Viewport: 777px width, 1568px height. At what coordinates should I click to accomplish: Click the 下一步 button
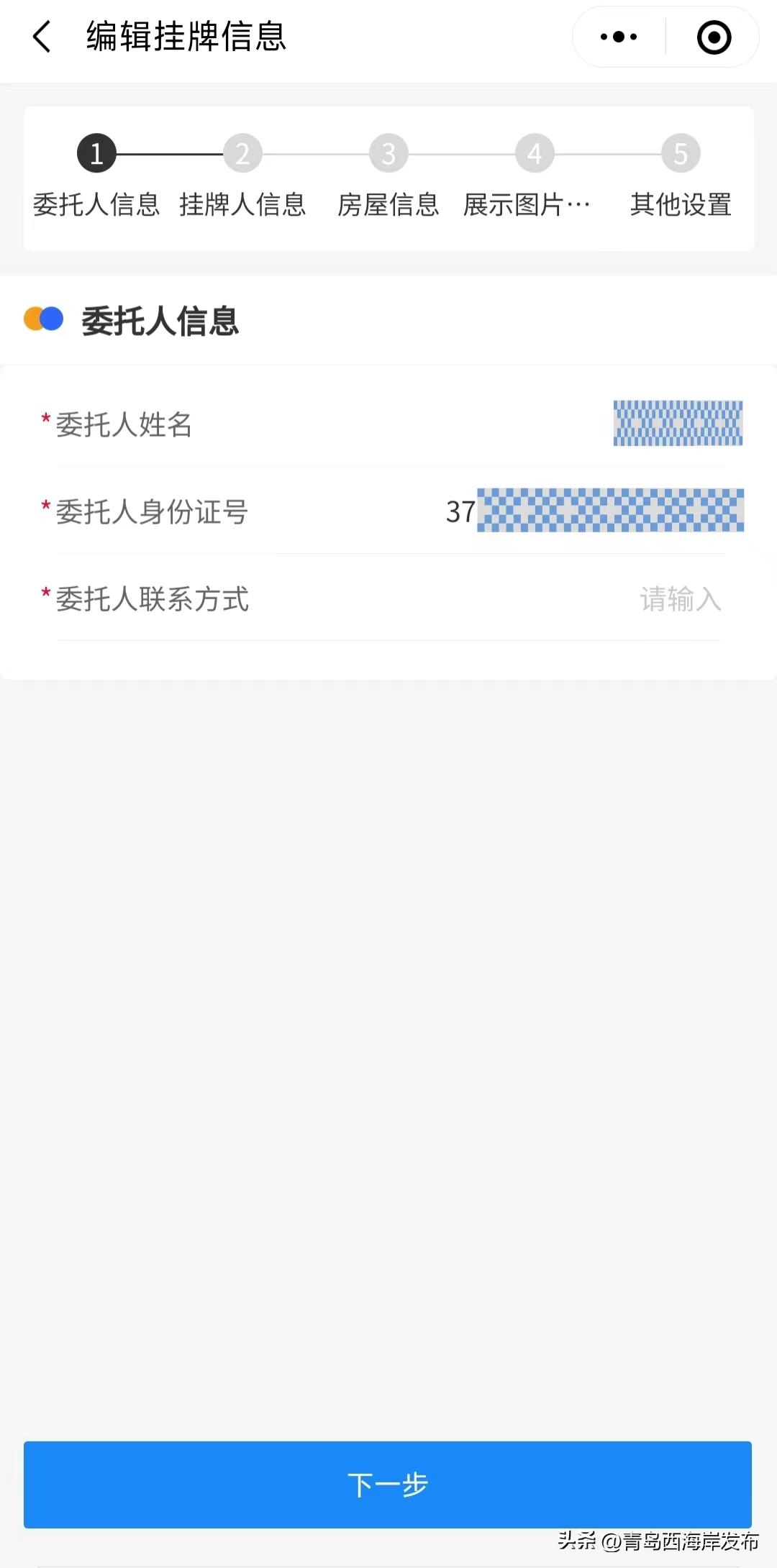tap(388, 1484)
